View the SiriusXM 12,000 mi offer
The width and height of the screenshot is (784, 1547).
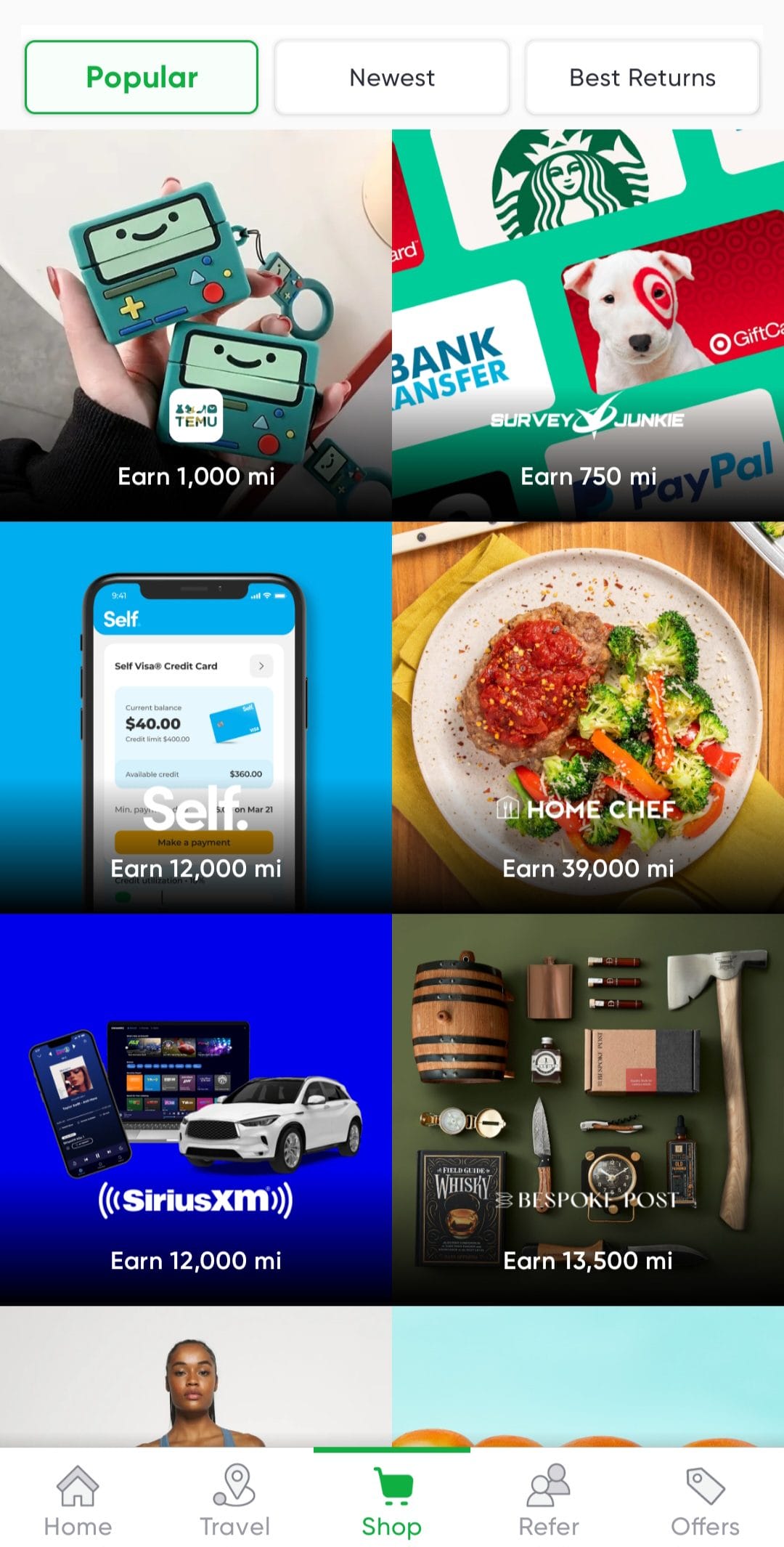pyautogui.click(x=196, y=1110)
